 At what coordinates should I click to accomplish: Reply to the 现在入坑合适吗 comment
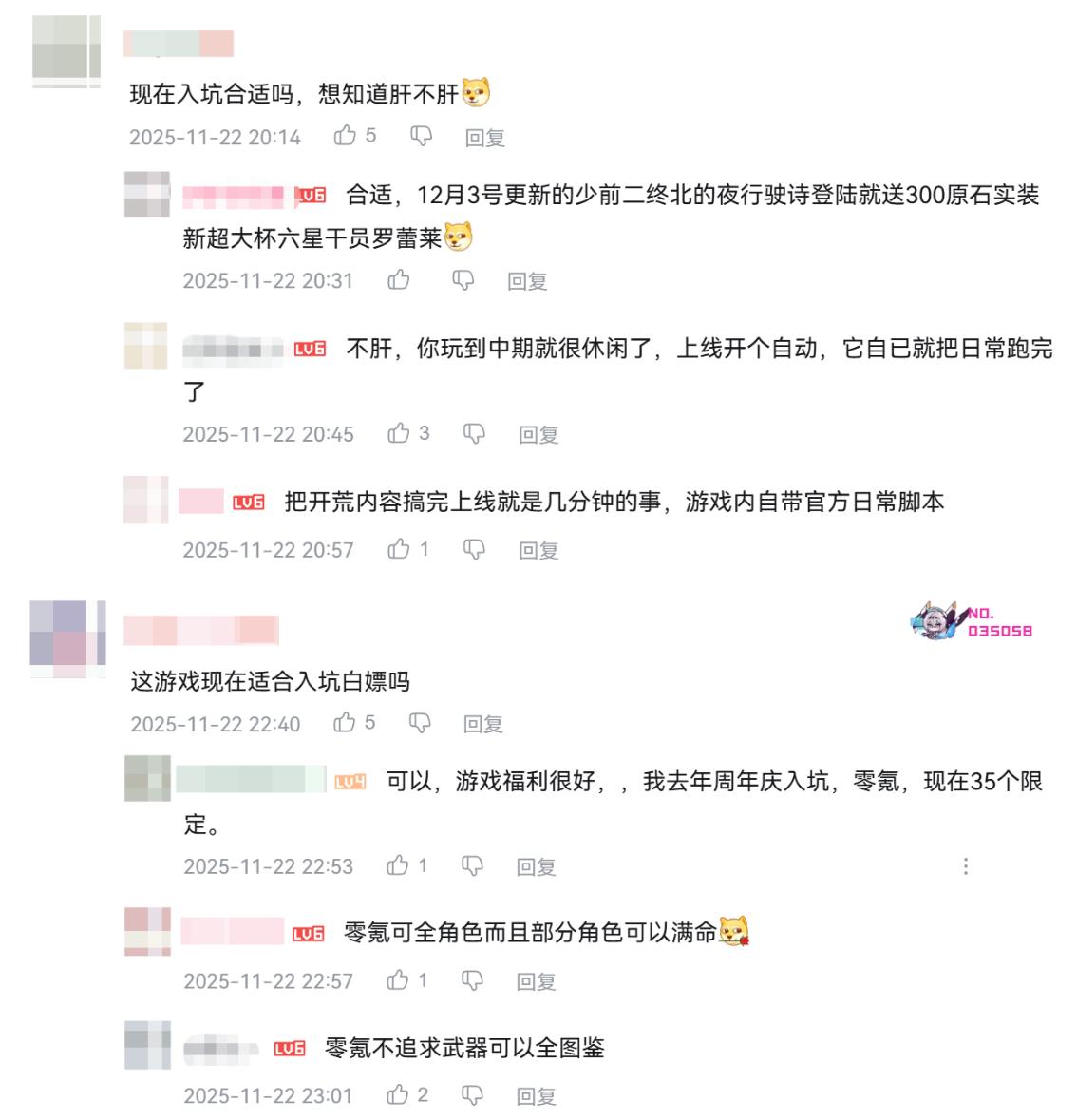click(484, 138)
